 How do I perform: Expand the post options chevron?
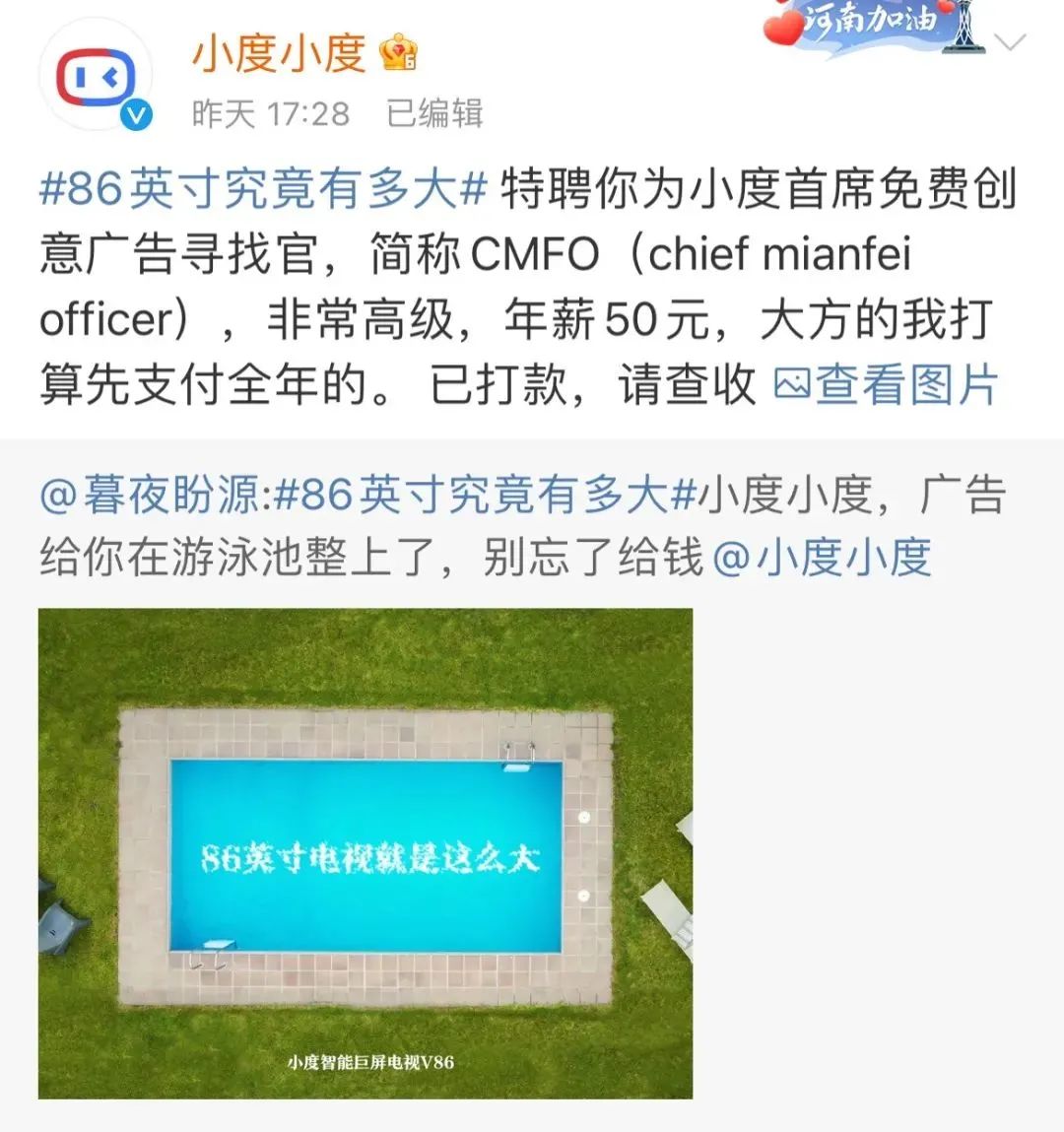pos(1010,43)
